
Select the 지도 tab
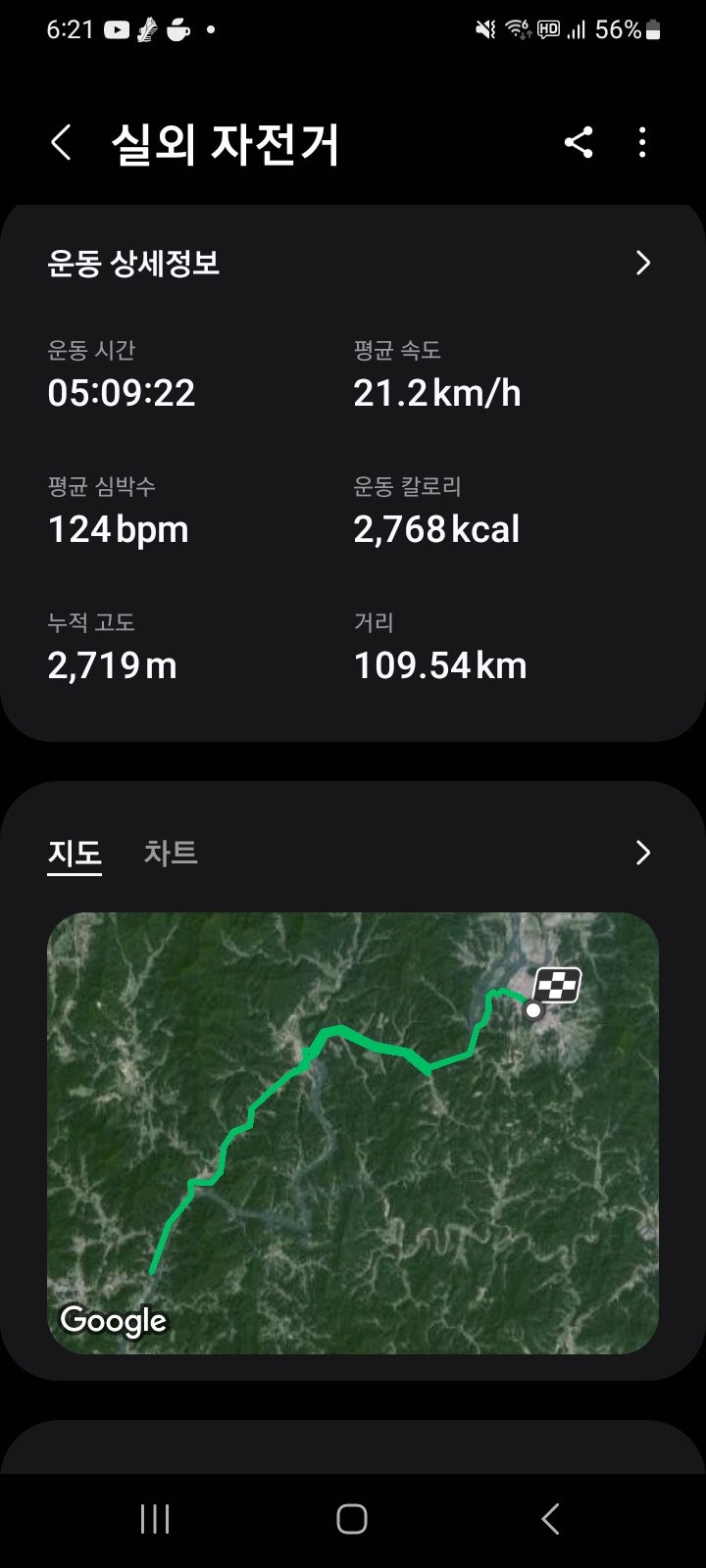click(x=75, y=854)
